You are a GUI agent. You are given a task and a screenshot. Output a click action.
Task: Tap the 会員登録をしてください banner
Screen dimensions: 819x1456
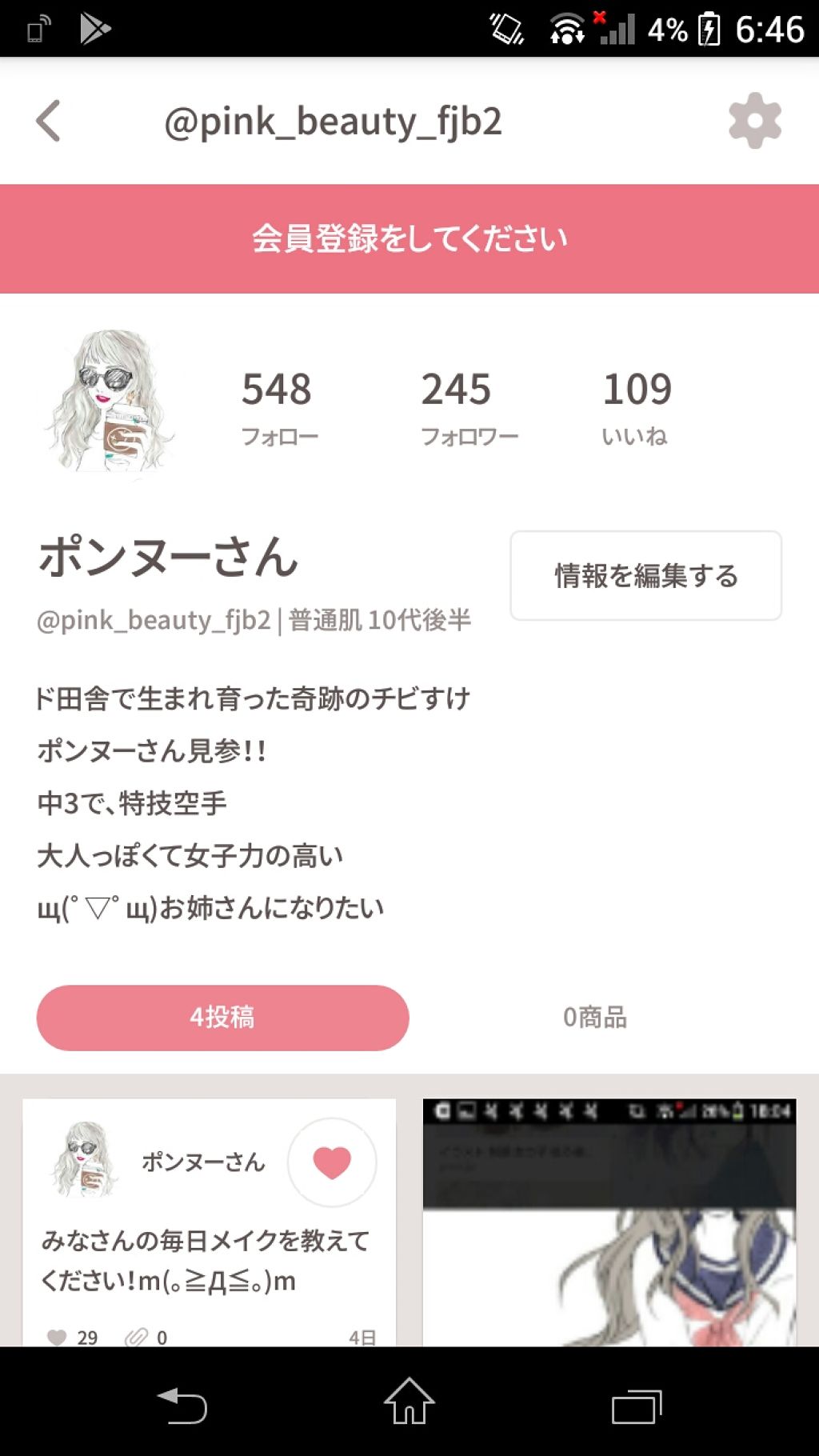(409, 236)
